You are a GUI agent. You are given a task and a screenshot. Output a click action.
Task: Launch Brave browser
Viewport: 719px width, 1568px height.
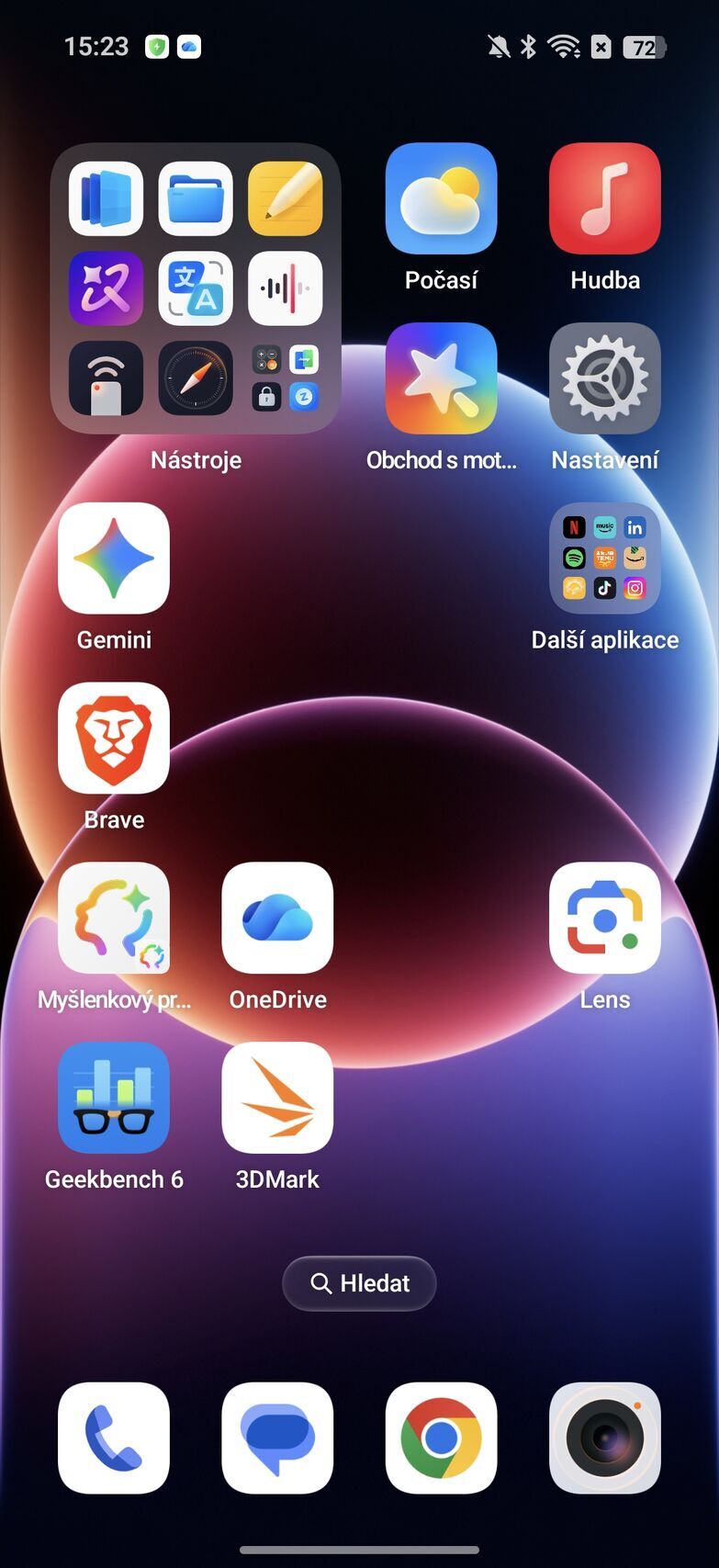tap(114, 738)
